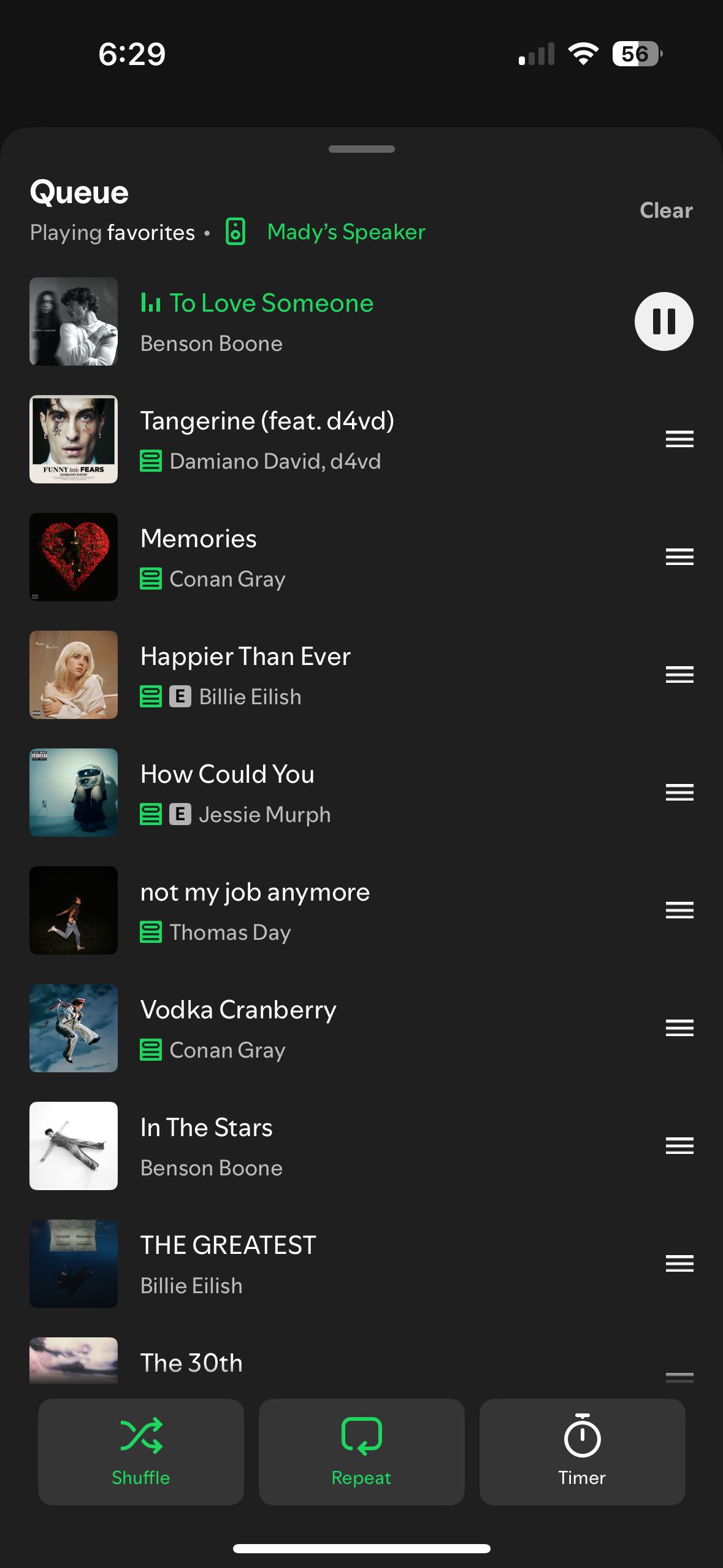The width and height of the screenshot is (723, 1568).
Task: Tap the reorder handle next to Tangerine
Action: [x=679, y=439]
